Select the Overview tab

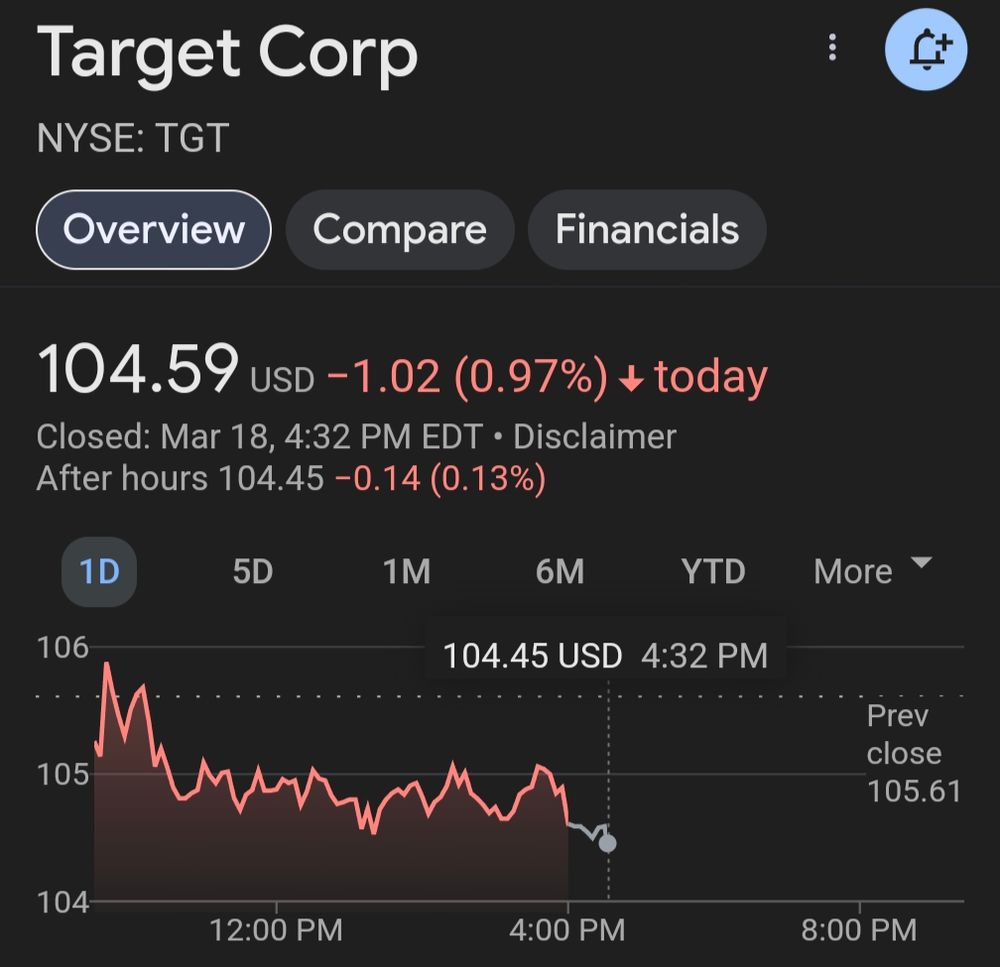(x=153, y=230)
